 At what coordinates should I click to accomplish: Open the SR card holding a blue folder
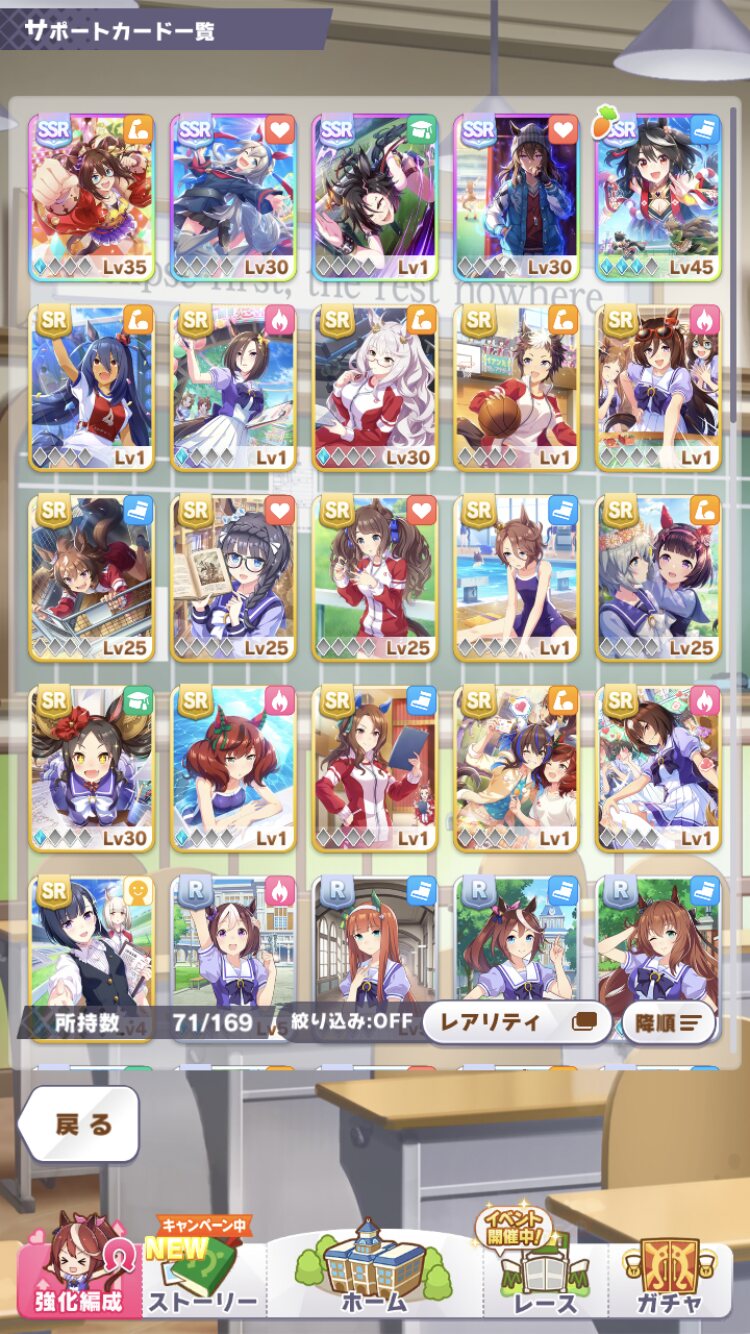pos(375,768)
